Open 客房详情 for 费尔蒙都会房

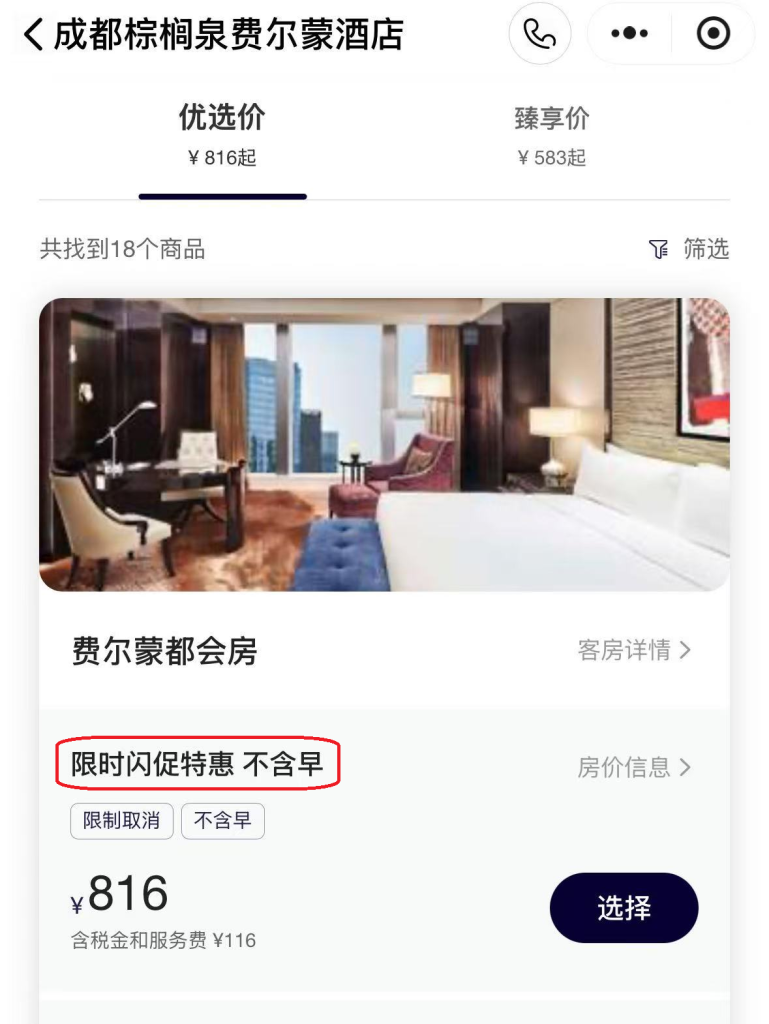tap(634, 650)
